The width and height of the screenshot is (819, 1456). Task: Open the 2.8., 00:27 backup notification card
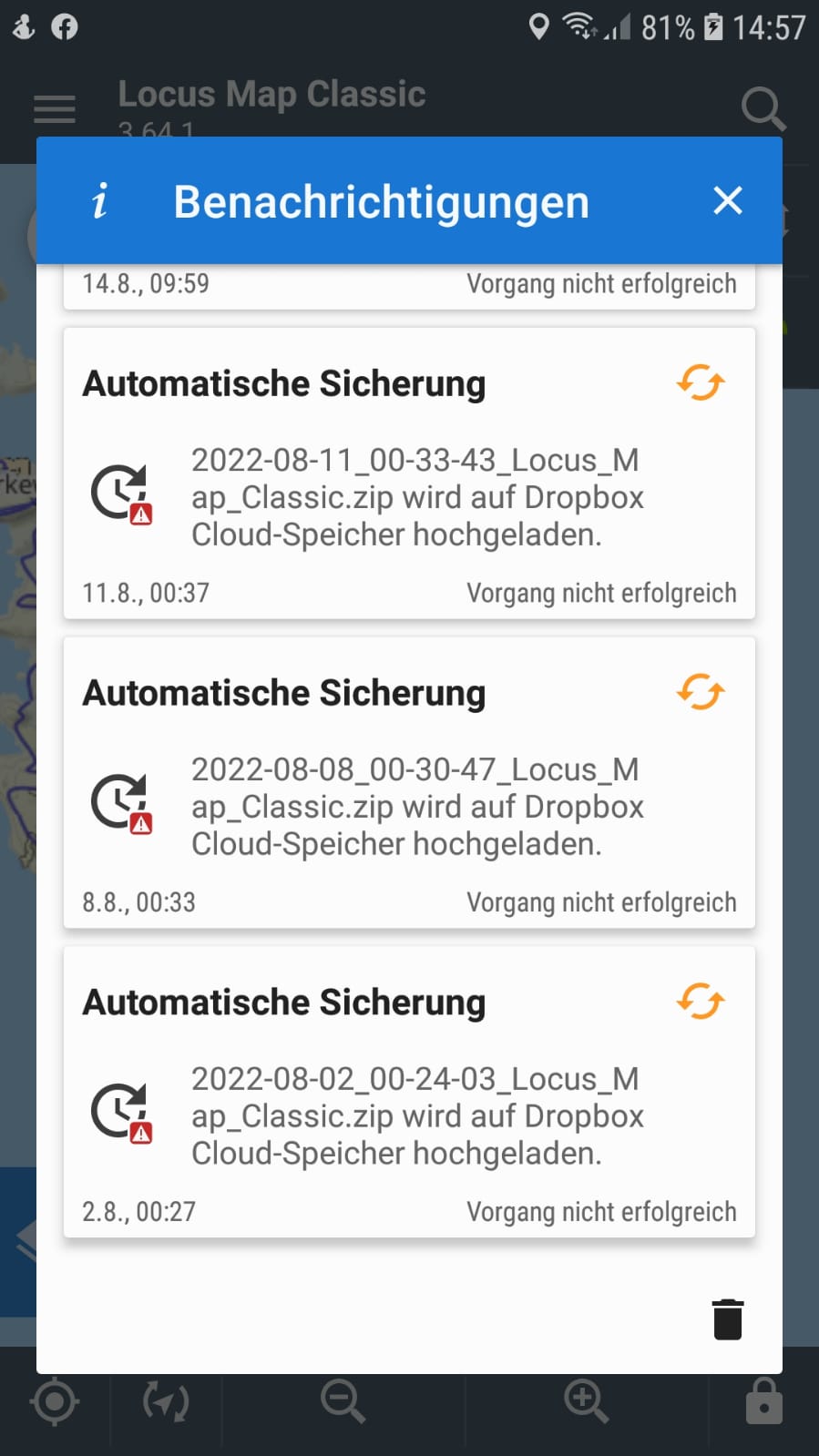(409, 1092)
